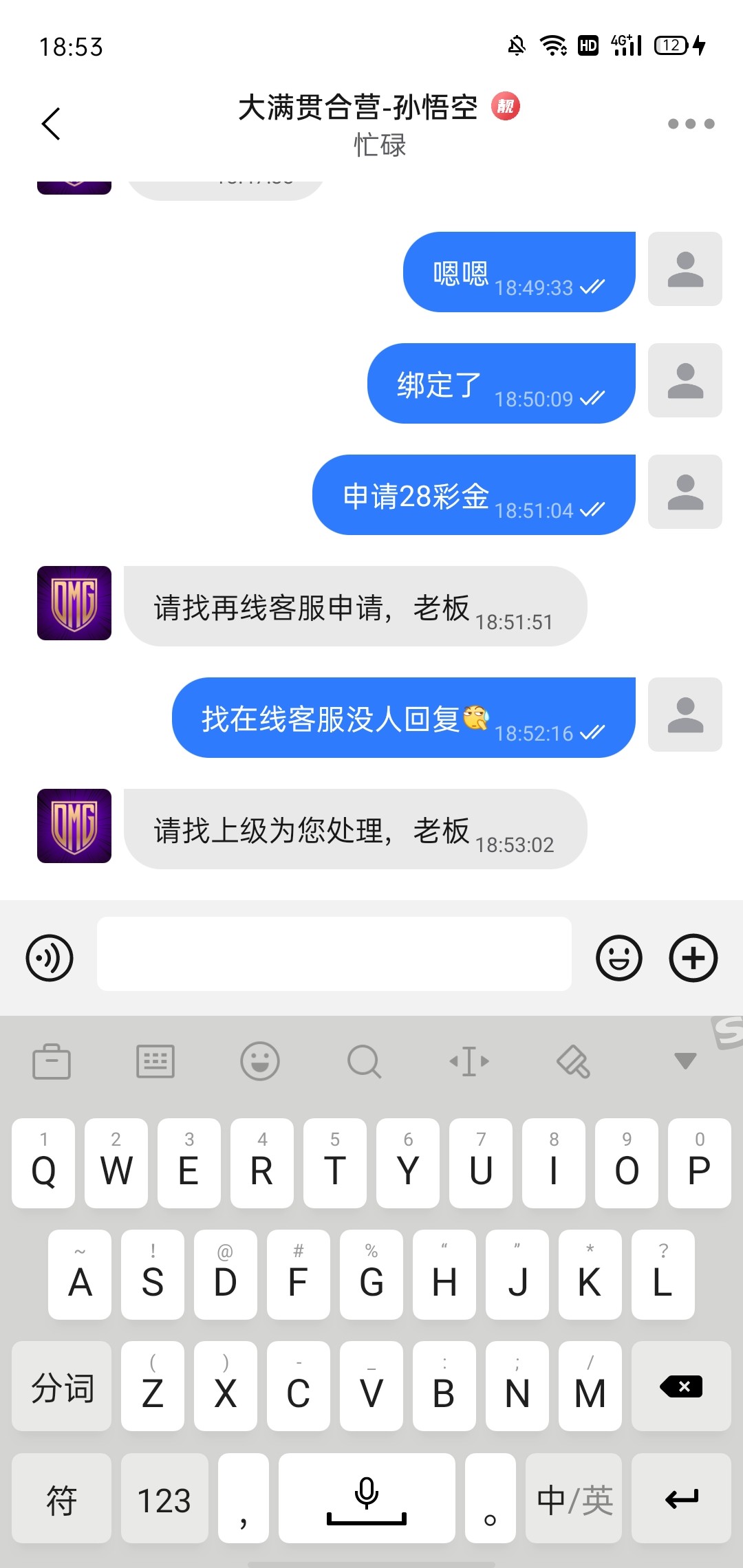Open keyboard emoji panel in toolbar
Screen dimensions: 743x1568
click(x=260, y=1061)
